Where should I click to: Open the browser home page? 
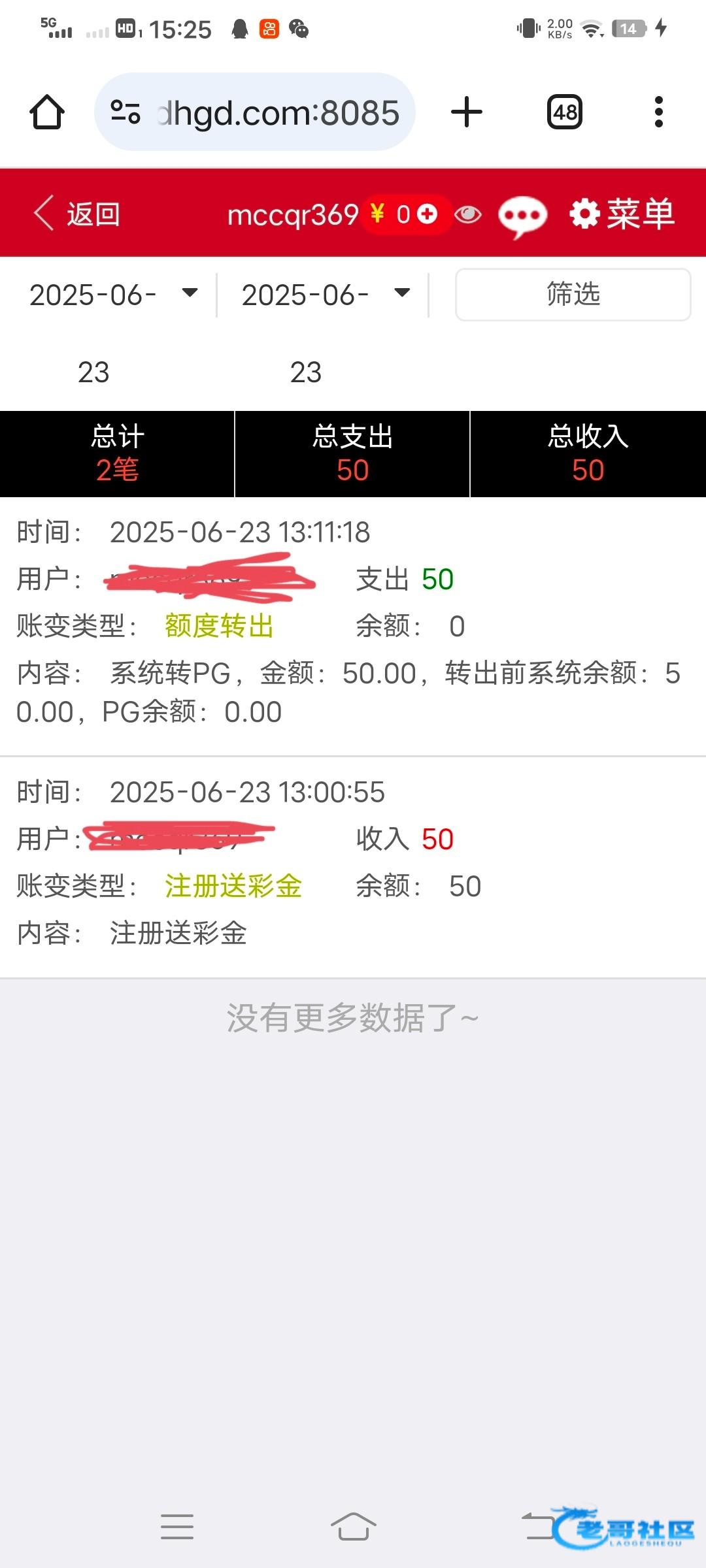click(x=47, y=112)
